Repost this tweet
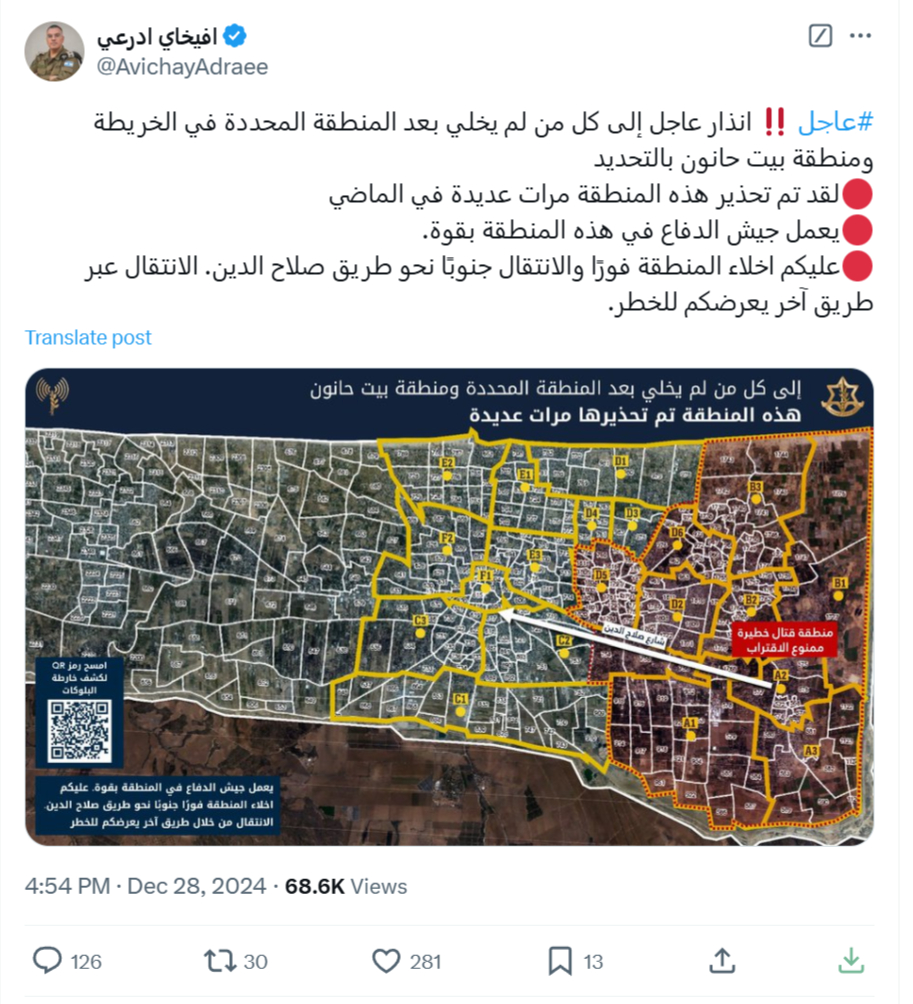Image resolution: width=913 pixels, height=1004 pixels. (x=221, y=961)
